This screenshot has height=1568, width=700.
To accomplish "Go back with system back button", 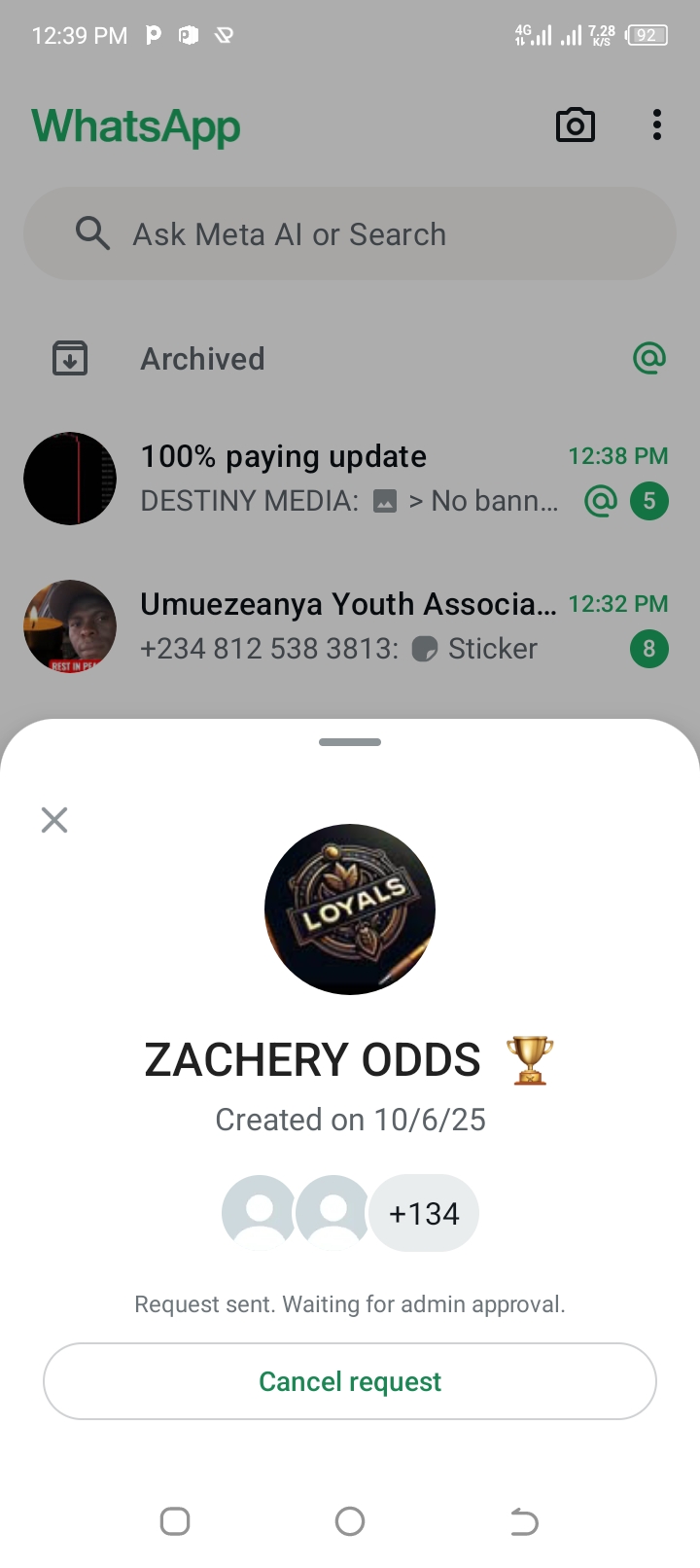I will (524, 1521).
